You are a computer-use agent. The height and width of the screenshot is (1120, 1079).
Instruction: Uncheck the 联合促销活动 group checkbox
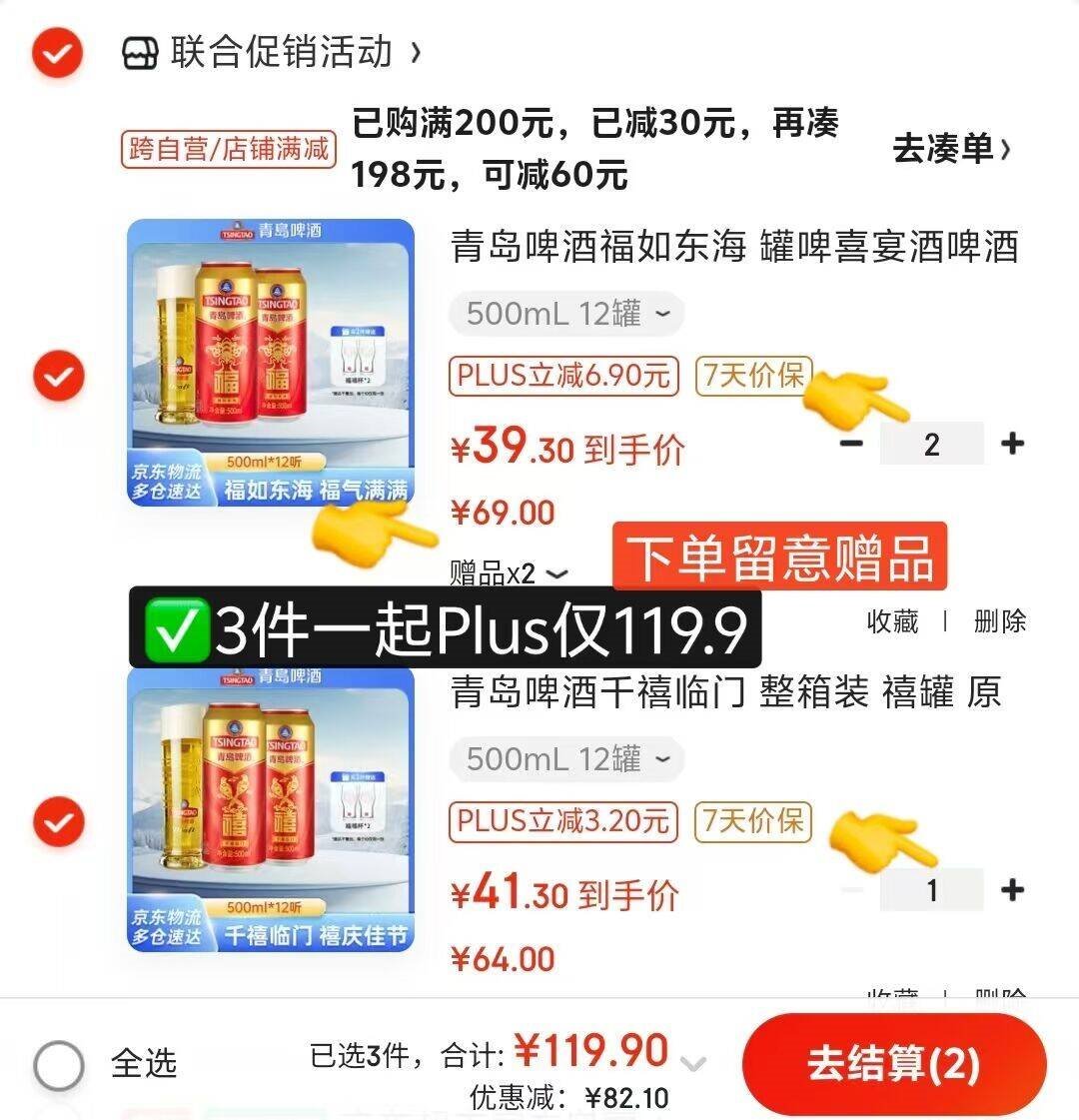[x=57, y=53]
